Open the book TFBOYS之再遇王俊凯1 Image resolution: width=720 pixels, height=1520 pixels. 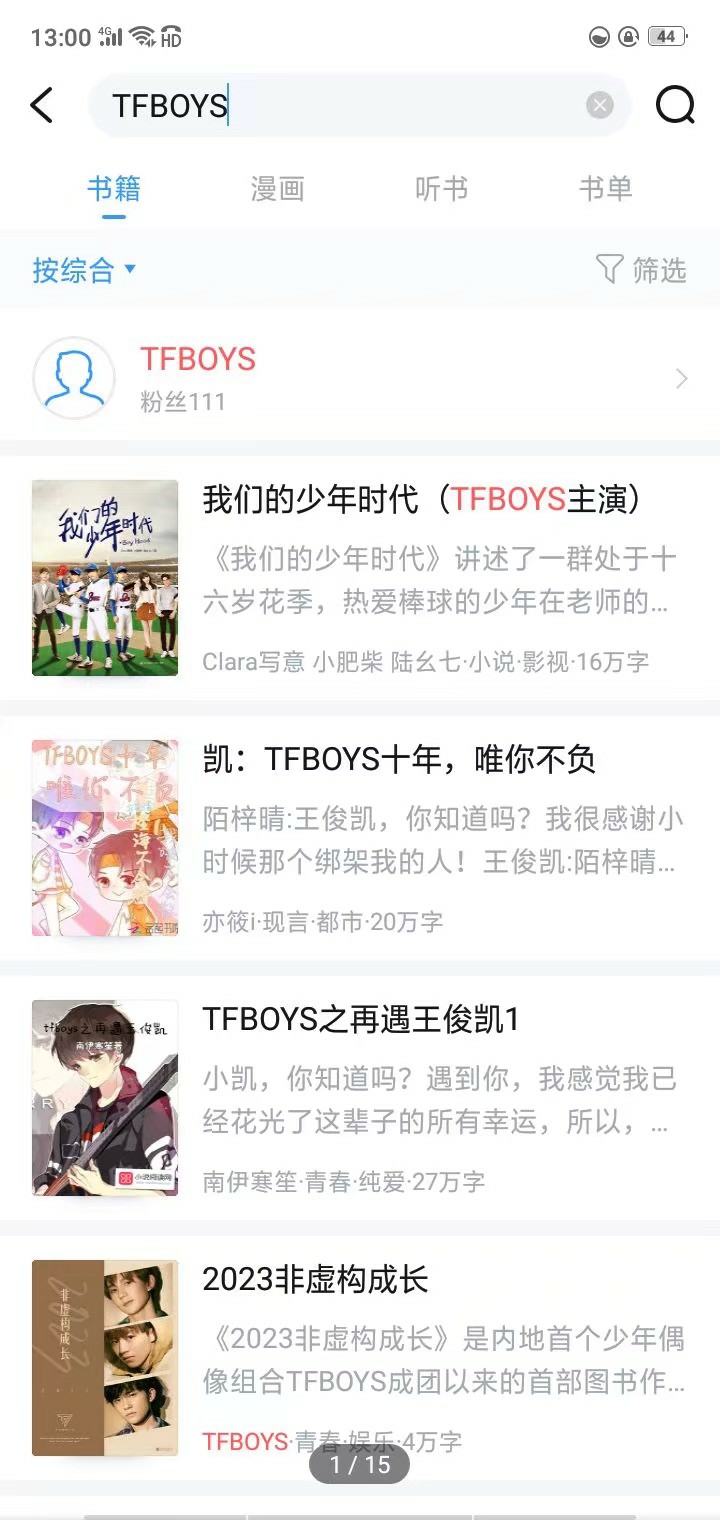click(360, 1020)
